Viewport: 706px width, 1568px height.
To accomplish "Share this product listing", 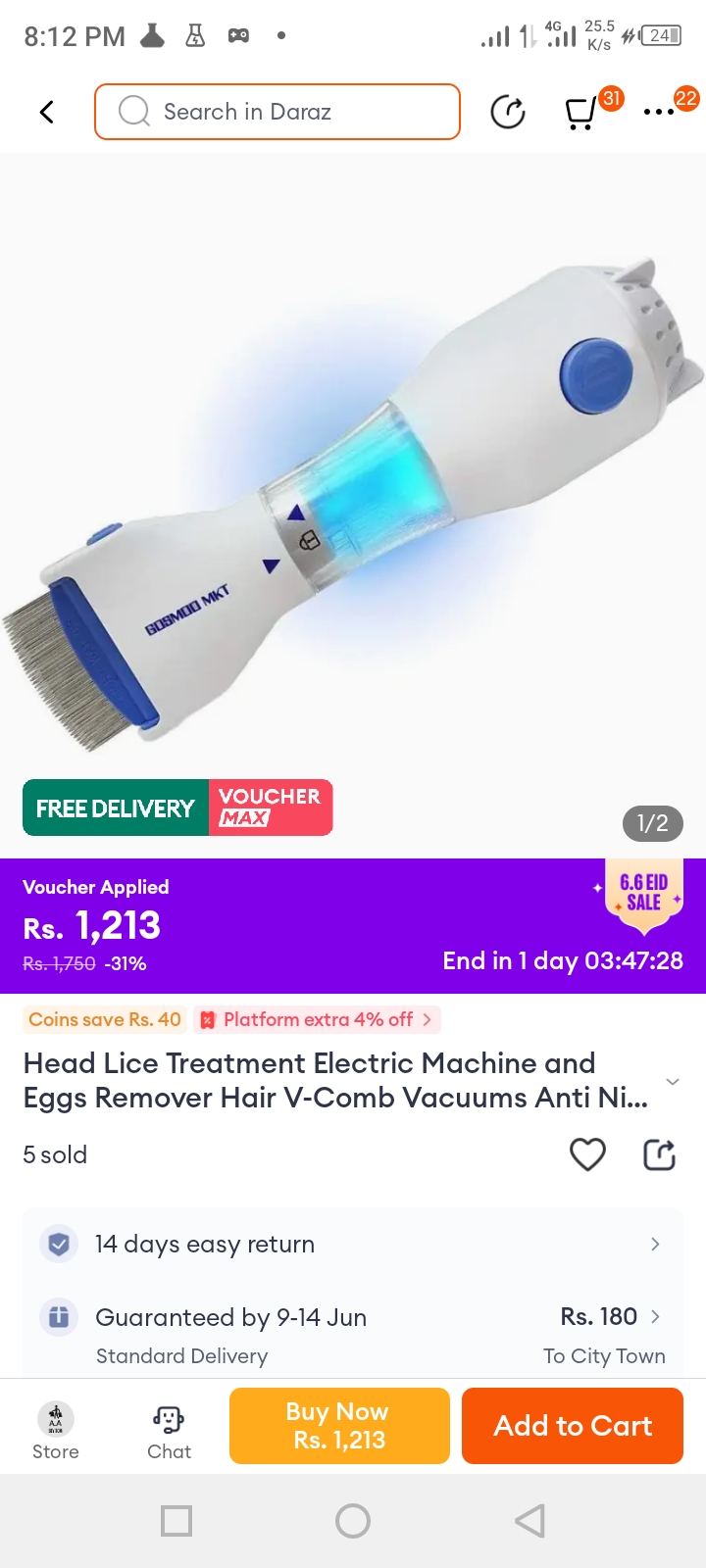I will point(659,1154).
